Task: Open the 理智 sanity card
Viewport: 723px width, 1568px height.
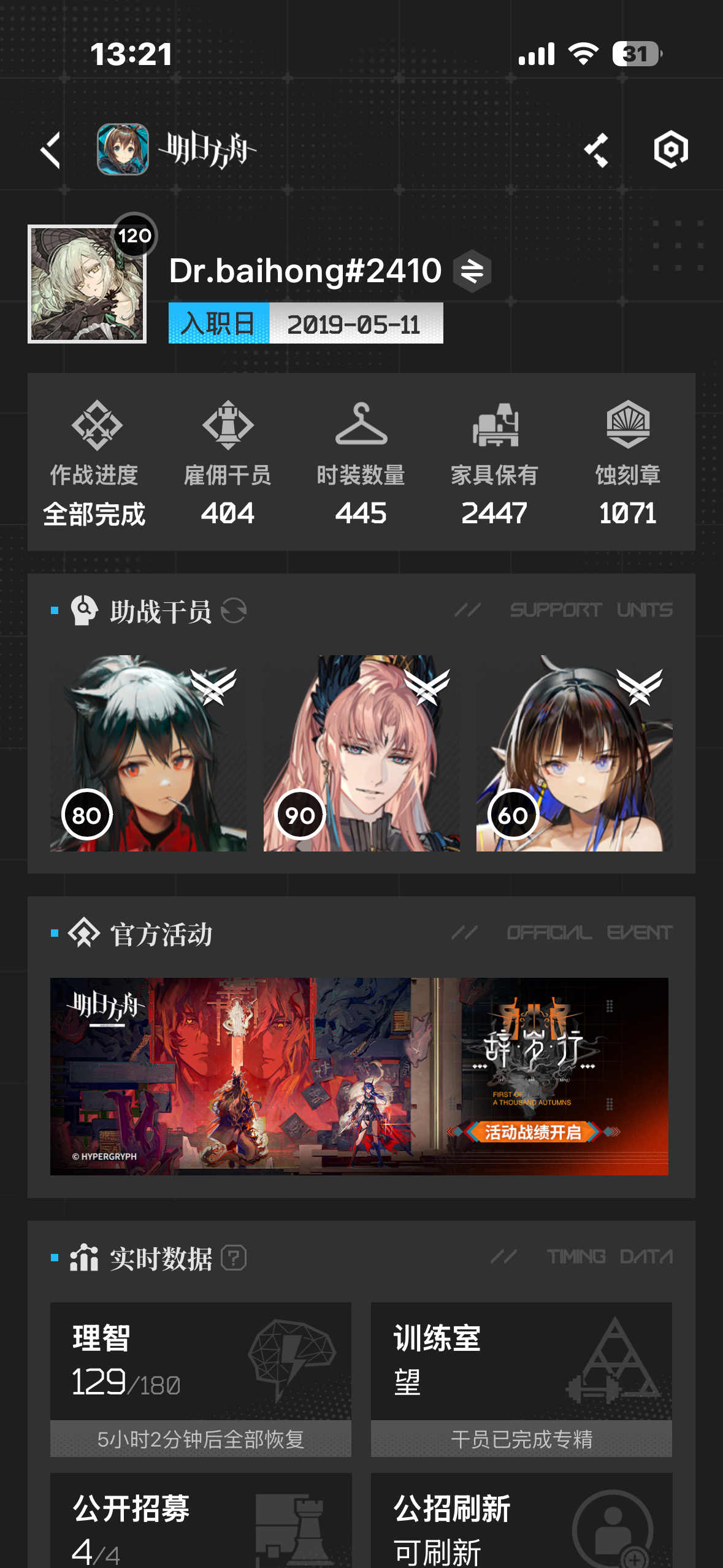Action: coord(201,1378)
